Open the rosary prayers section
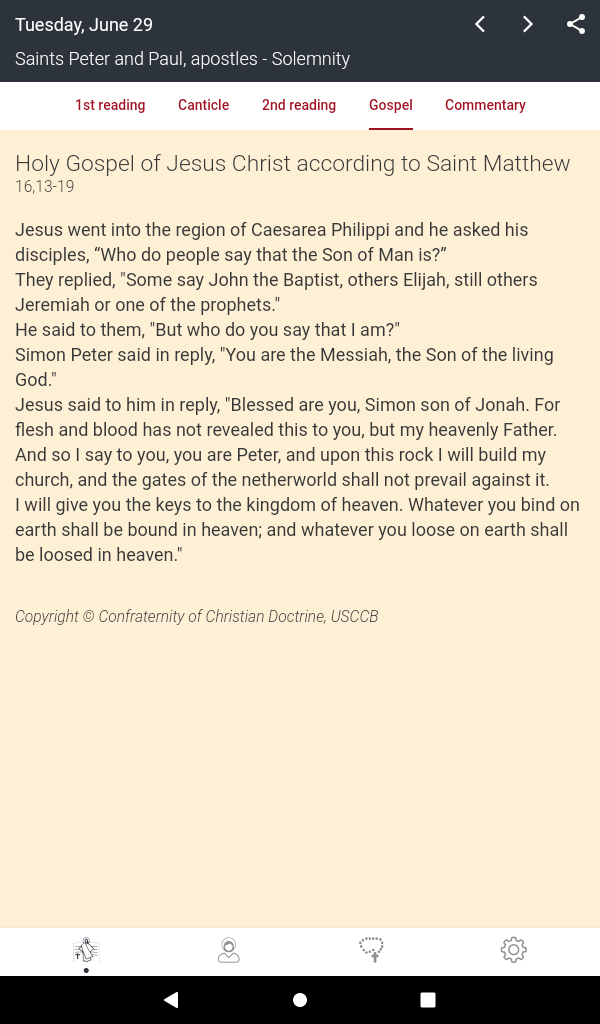 click(x=371, y=950)
